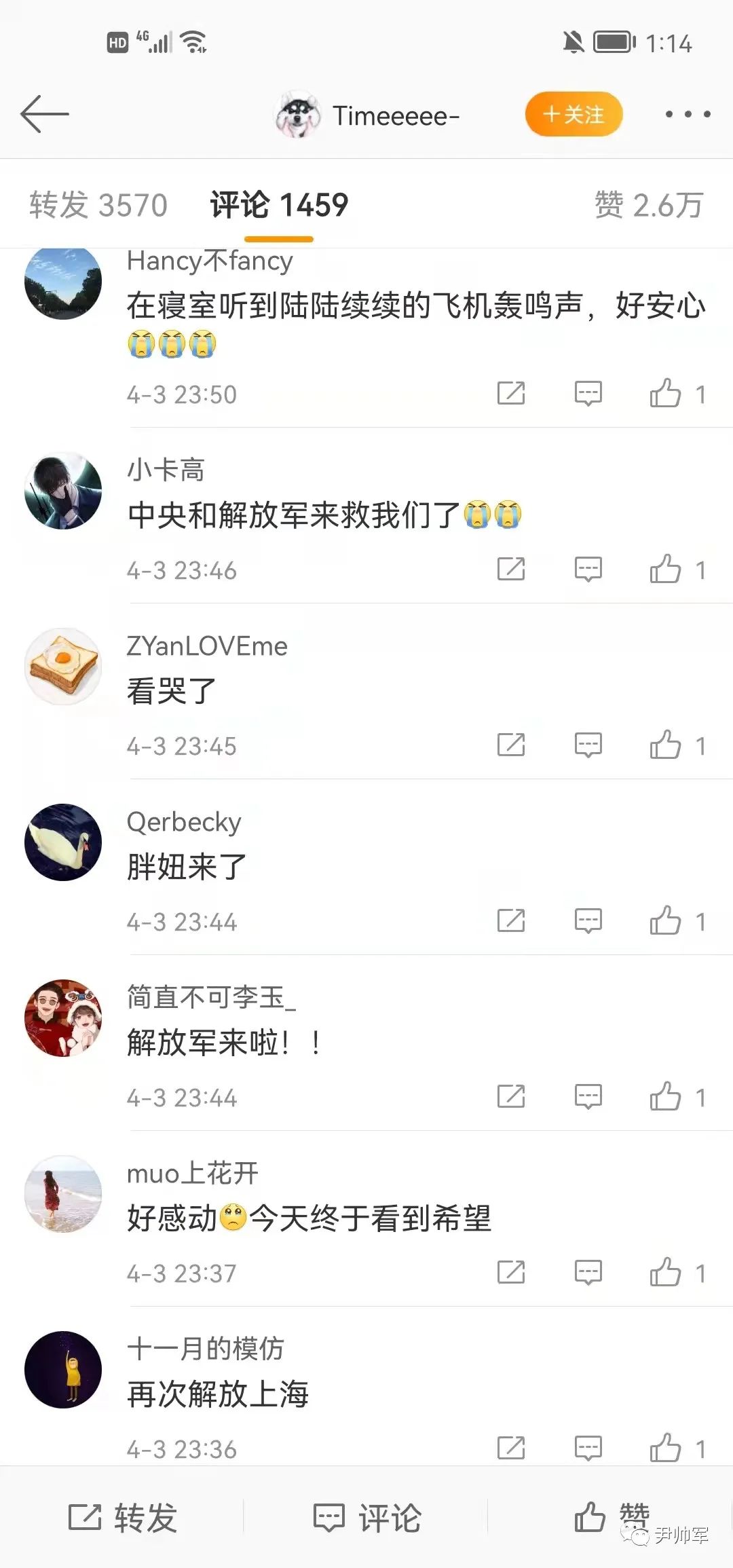
Task: Go back using the arrow
Action: (x=45, y=114)
